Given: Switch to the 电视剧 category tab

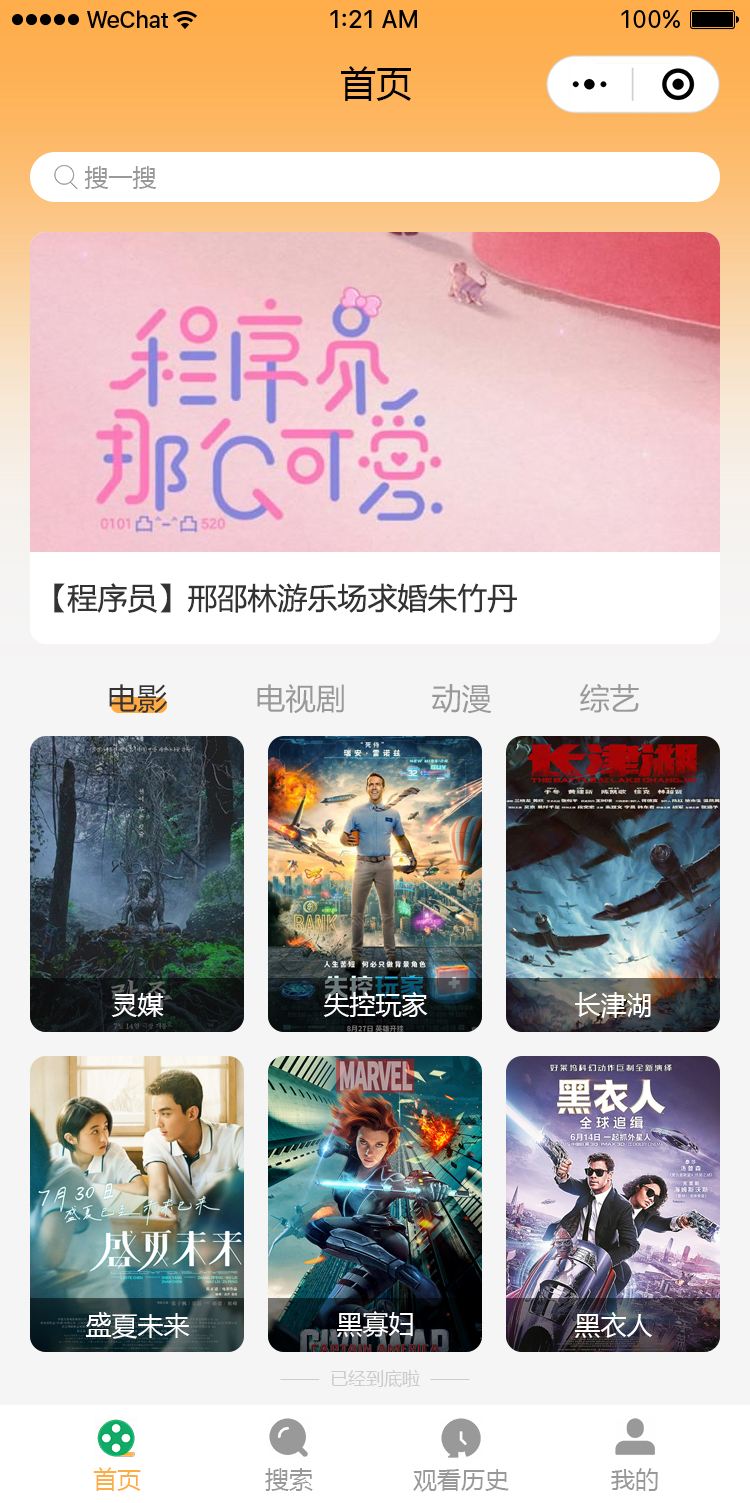Looking at the screenshot, I should 300,699.
